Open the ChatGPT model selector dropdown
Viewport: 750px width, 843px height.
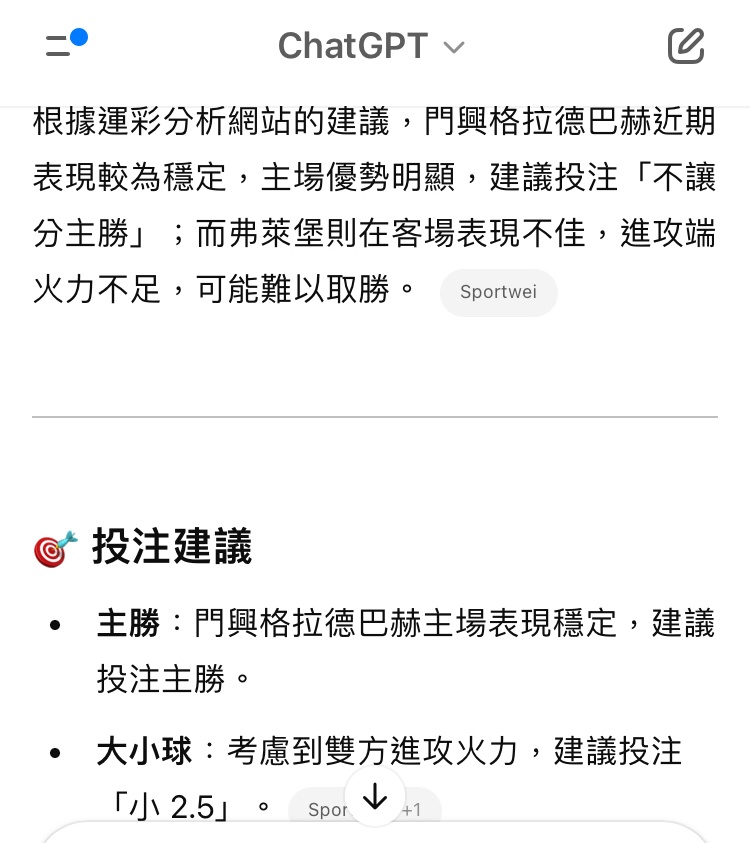tap(371, 46)
